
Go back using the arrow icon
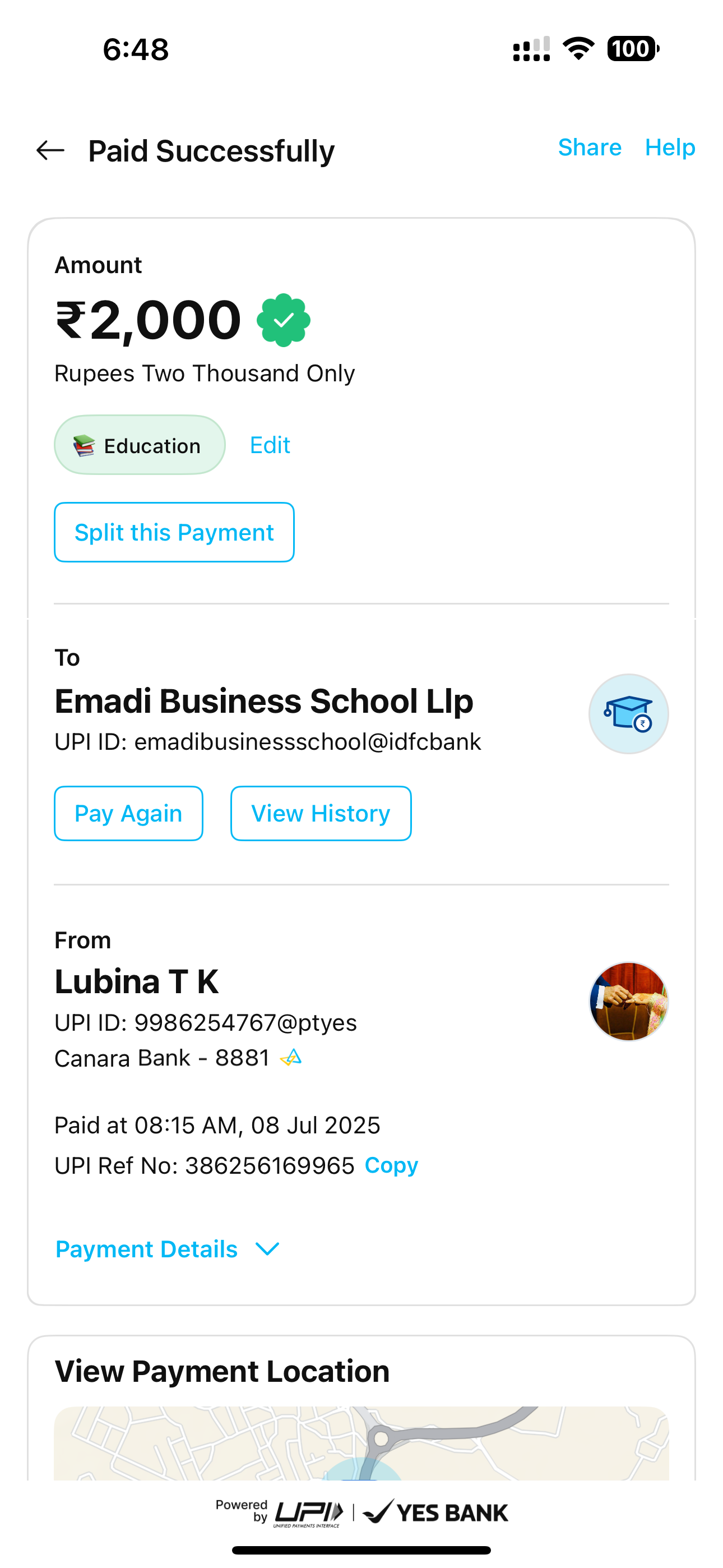pyautogui.click(x=50, y=150)
